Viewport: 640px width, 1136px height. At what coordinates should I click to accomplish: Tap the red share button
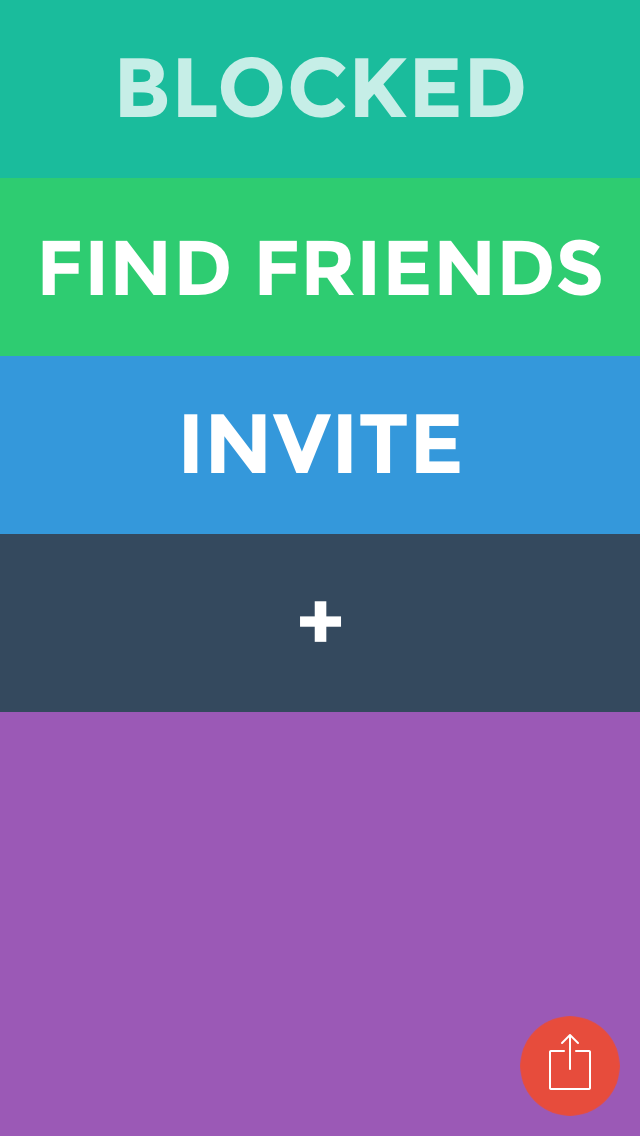pyautogui.click(x=570, y=1065)
